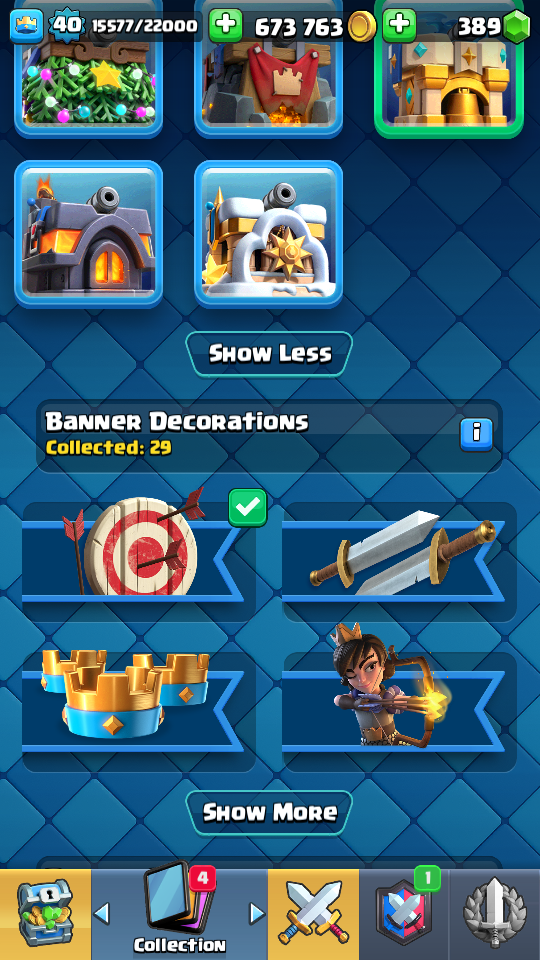The image size is (540, 960).
Task: Expand banner decorations with Show More
Action: click(269, 812)
